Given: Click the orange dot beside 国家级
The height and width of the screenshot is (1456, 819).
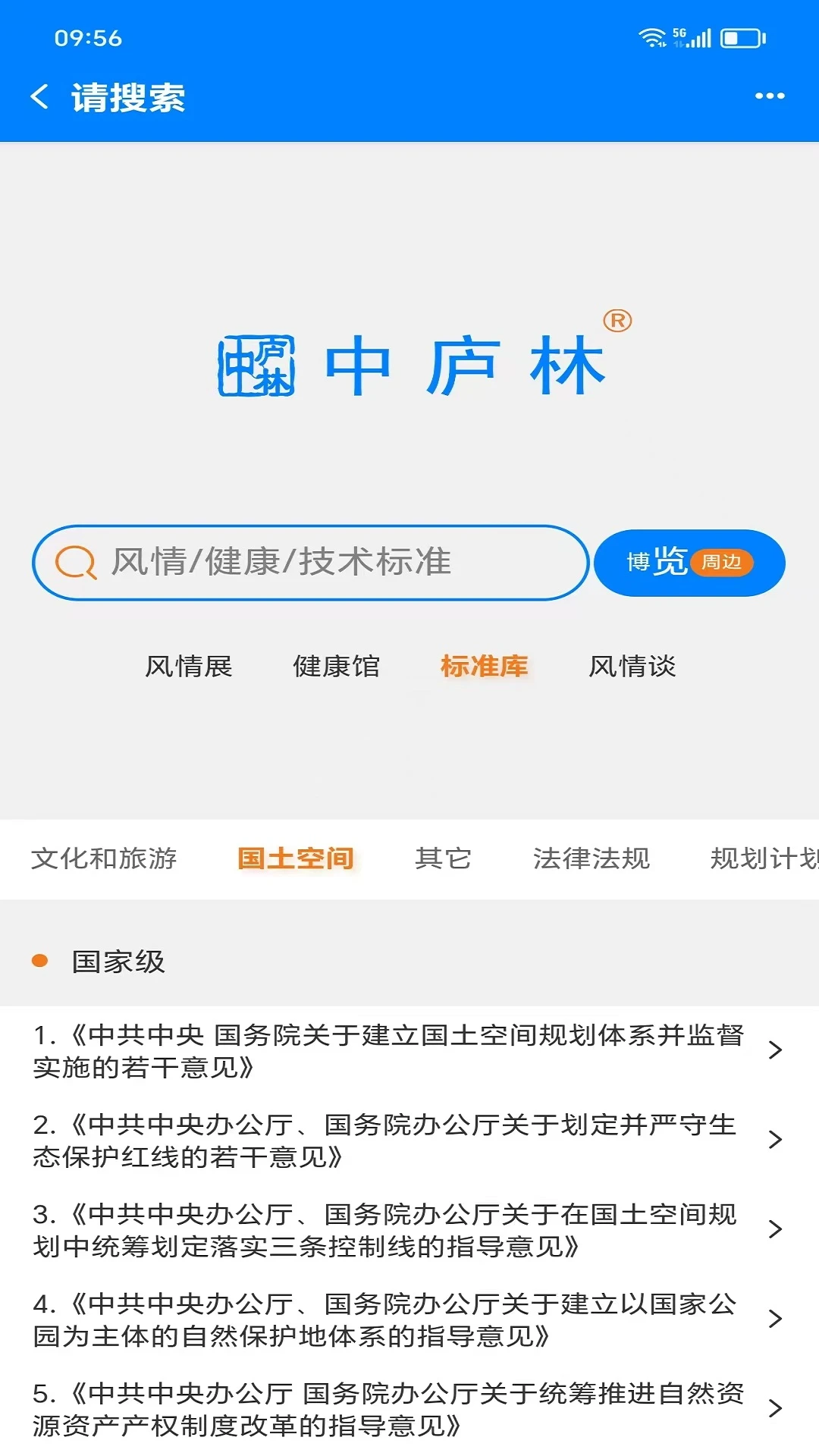Looking at the screenshot, I should 42,960.
